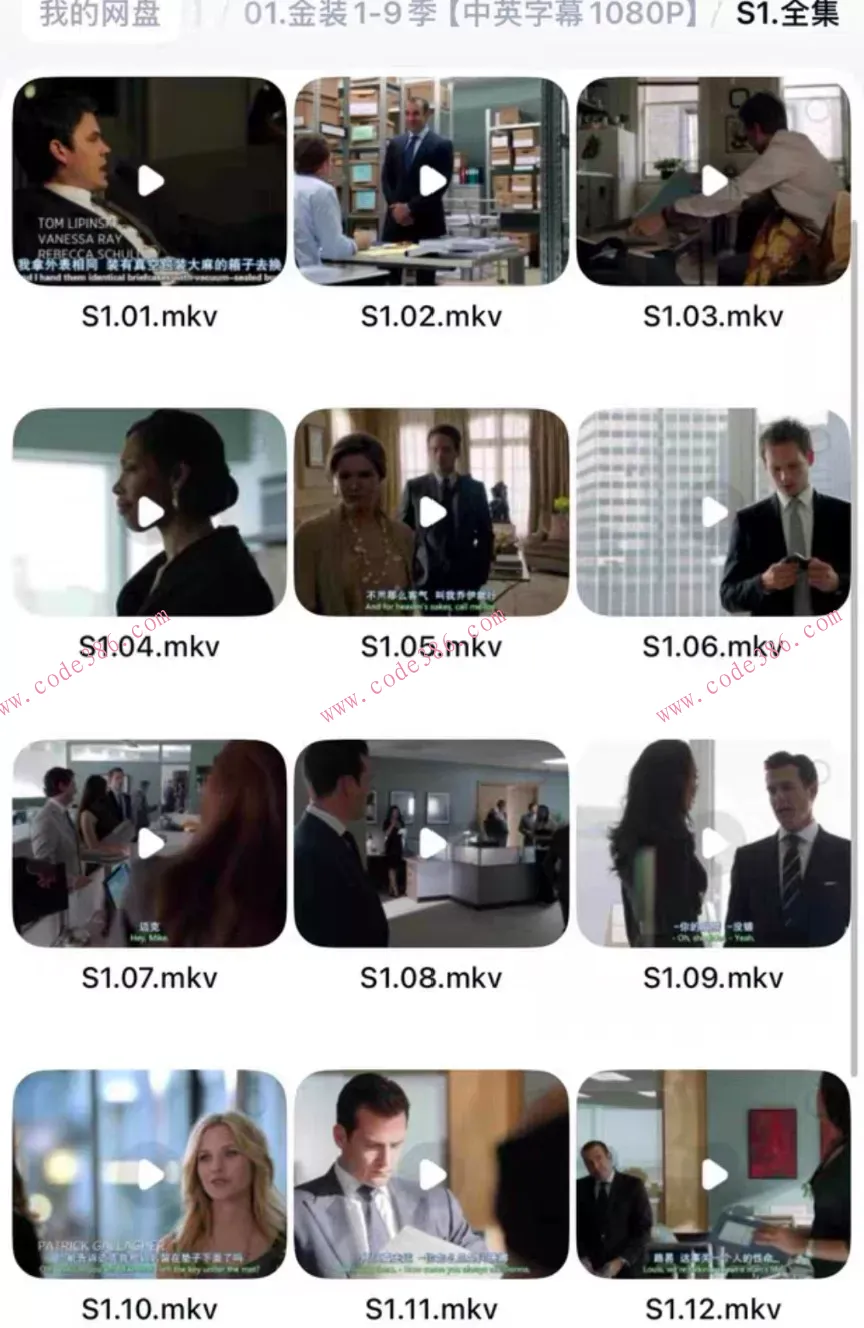Open video S1.10.mkv
Image resolution: width=864 pixels, height=1328 pixels.
pyautogui.click(x=150, y=1174)
